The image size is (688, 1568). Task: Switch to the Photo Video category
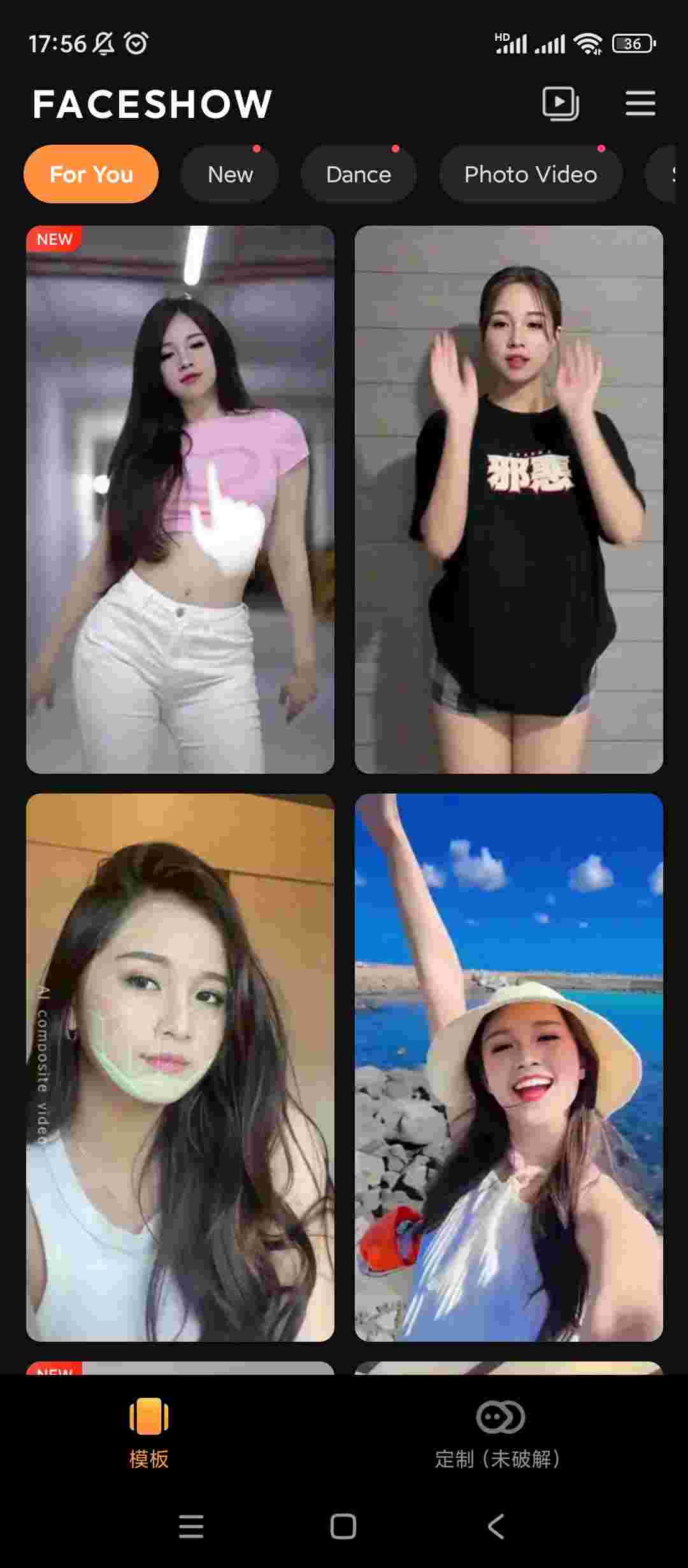click(530, 174)
